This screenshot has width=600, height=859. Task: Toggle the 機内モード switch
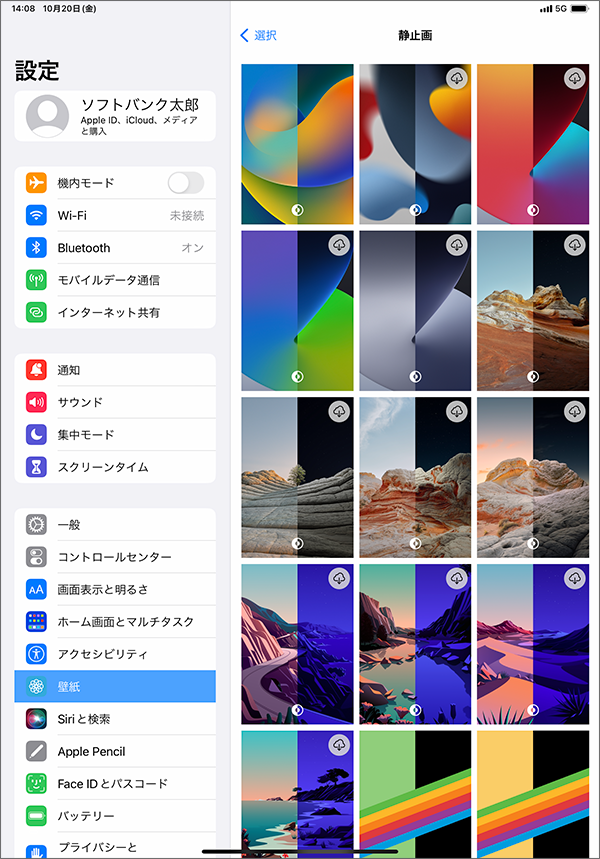[185, 182]
